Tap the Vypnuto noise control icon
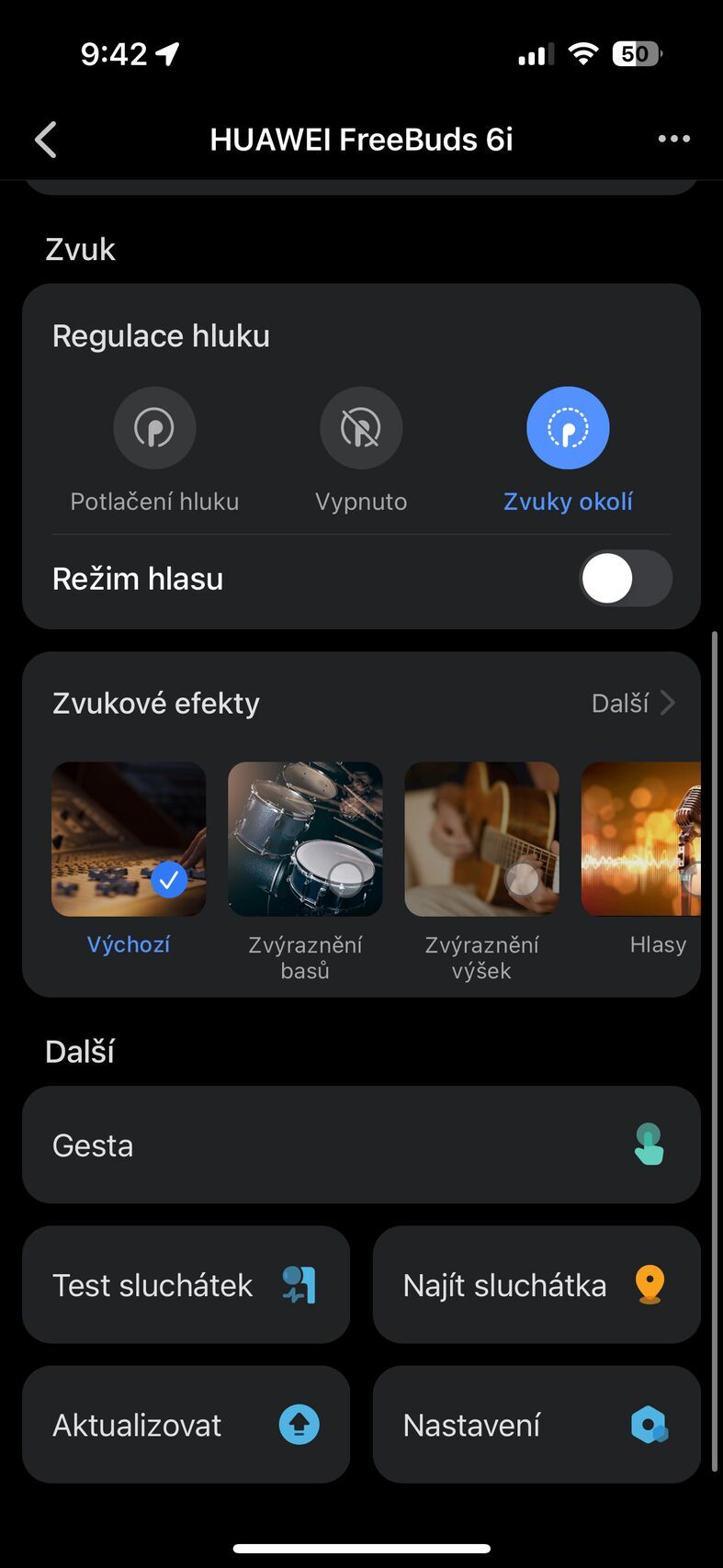Viewport: 723px width, 1568px height. [361, 427]
